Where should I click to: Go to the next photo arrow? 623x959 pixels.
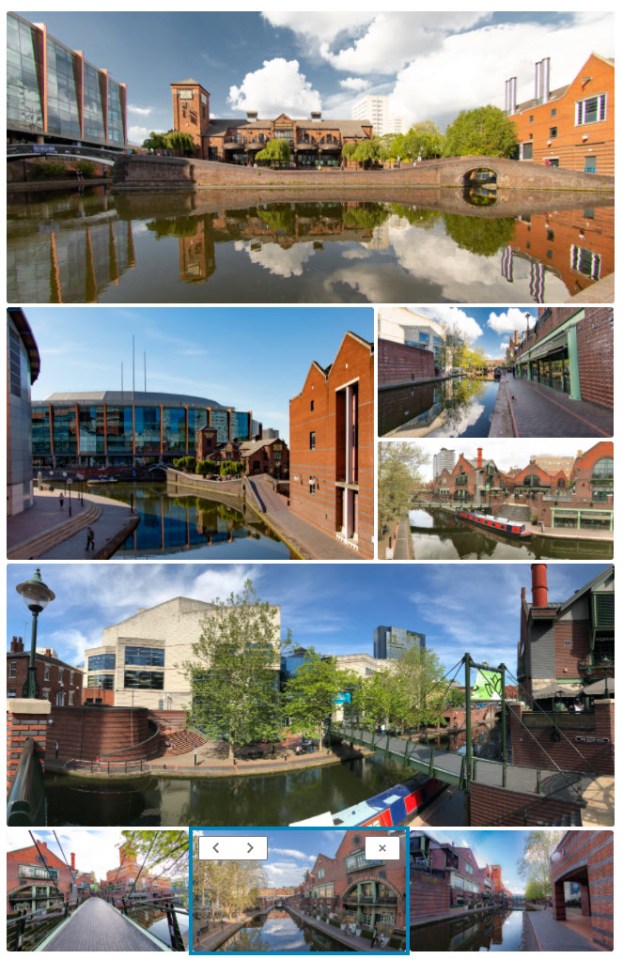(x=250, y=848)
